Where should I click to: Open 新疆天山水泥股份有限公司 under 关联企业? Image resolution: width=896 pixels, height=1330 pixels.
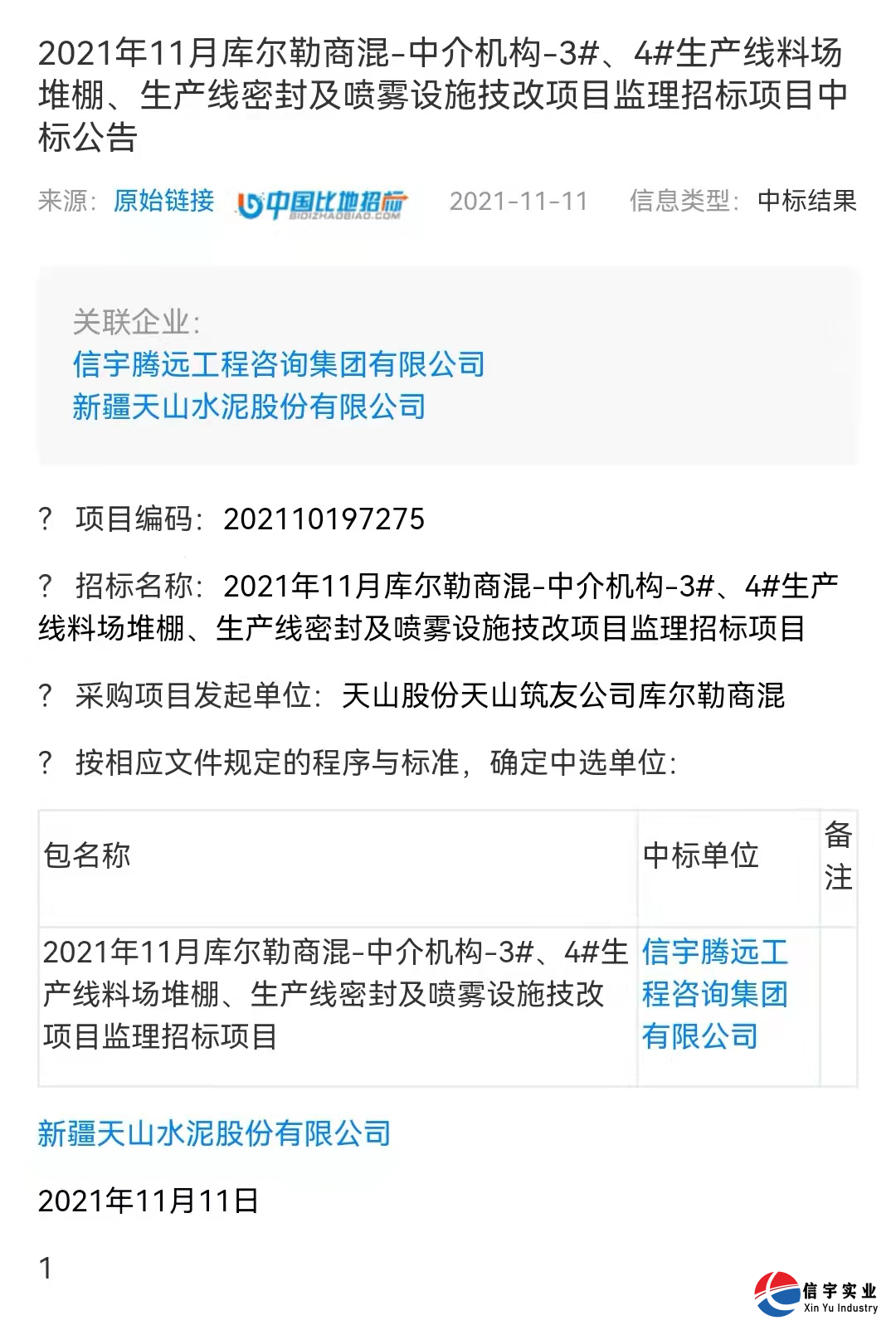coord(249,407)
